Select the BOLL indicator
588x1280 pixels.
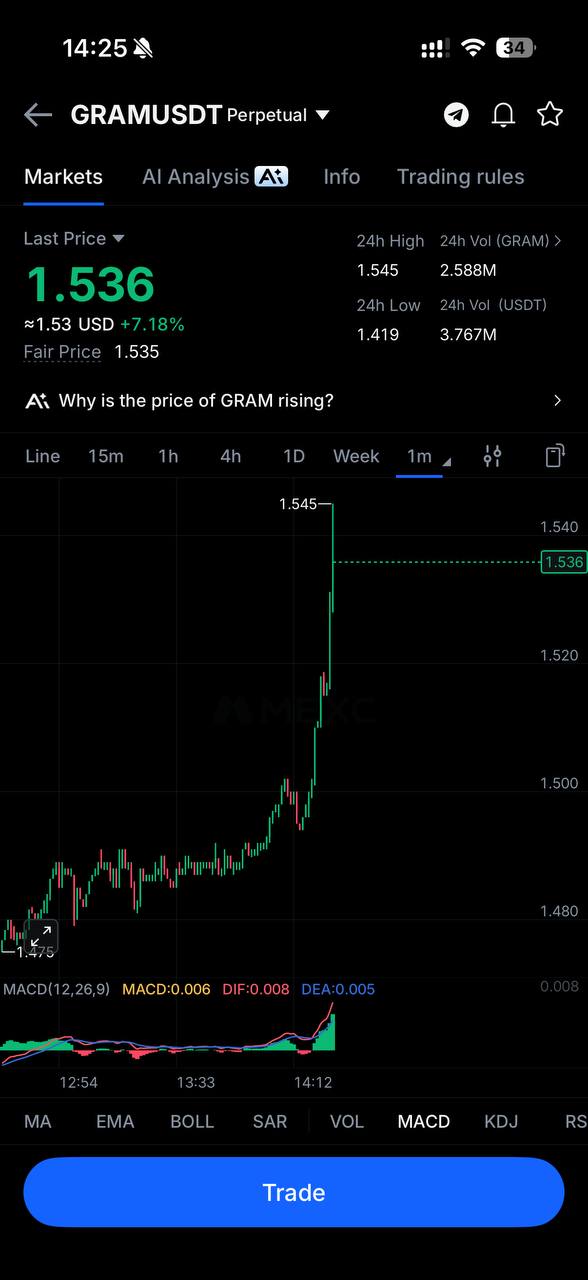click(x=192, y=1121)
